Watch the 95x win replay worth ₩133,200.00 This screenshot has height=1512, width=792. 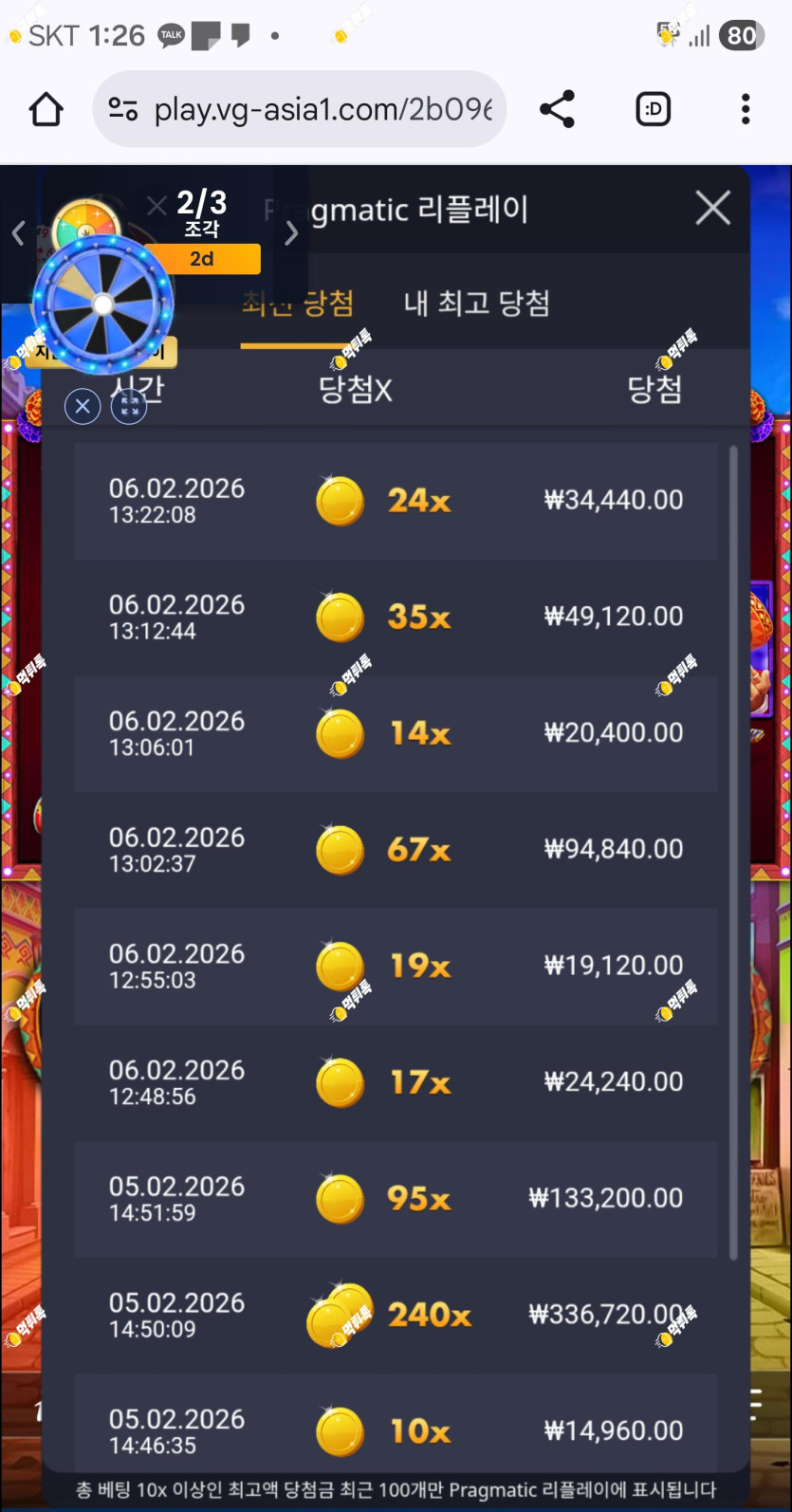click(396, 1200)
